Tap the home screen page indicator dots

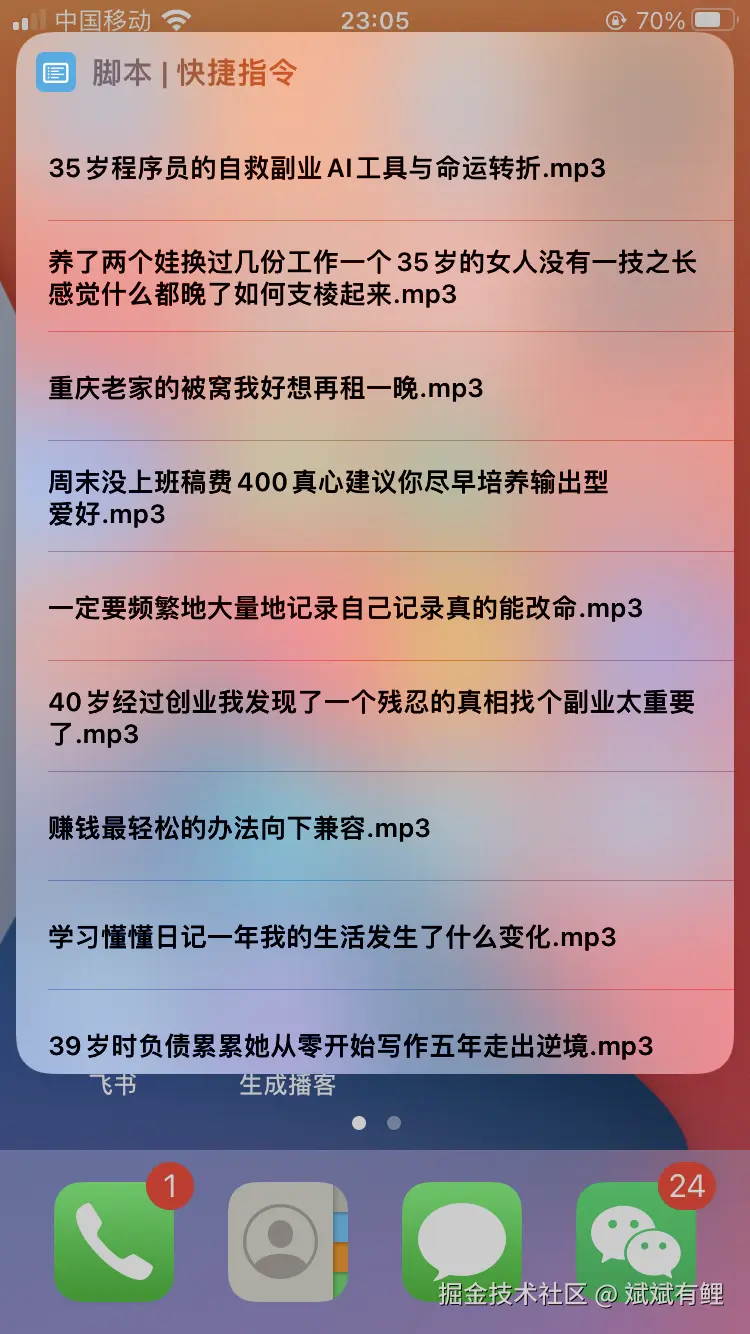pyautogui.click(x=376, y=1123)
